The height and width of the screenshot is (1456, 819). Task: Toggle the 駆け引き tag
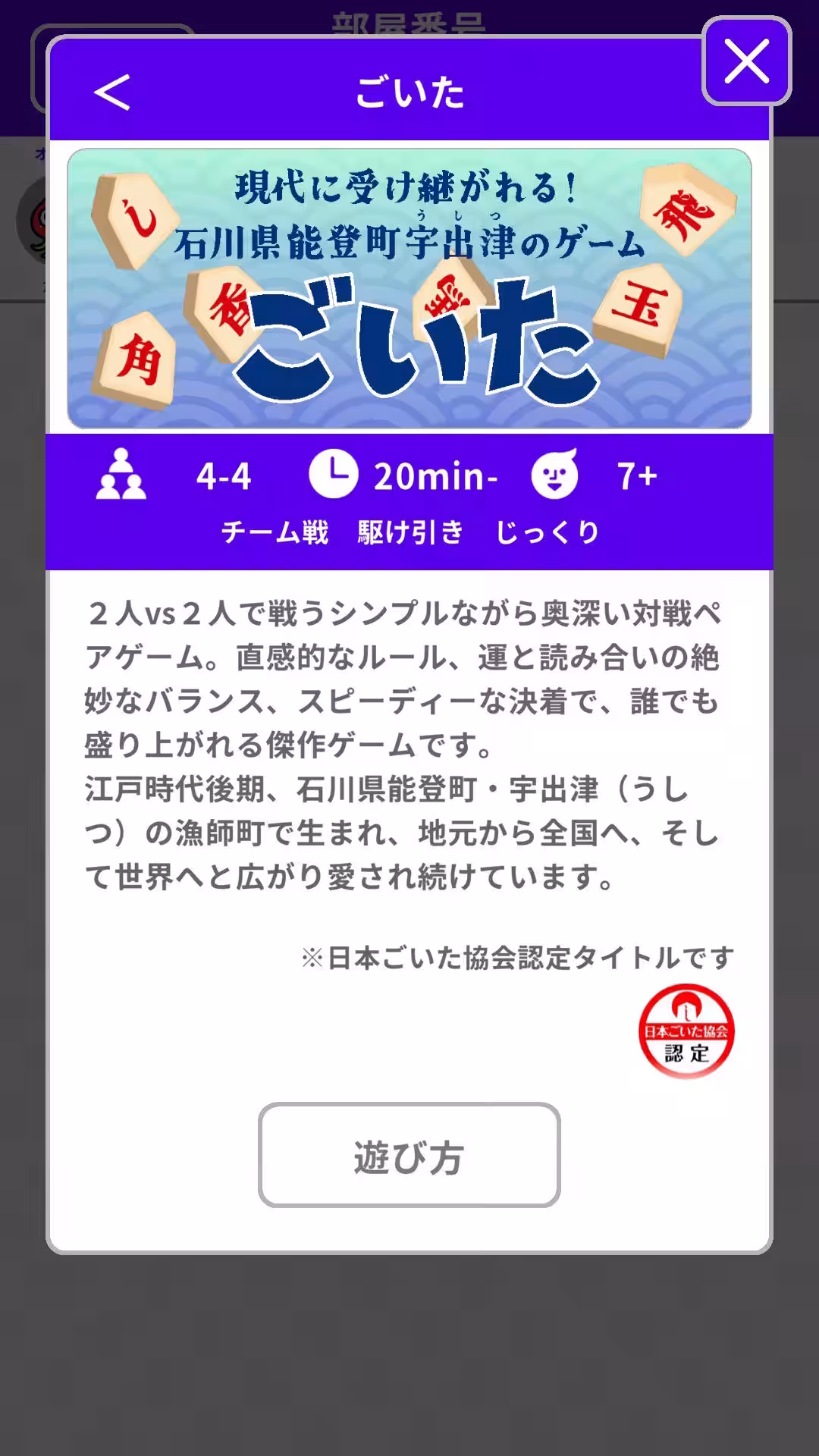[409, 532]
